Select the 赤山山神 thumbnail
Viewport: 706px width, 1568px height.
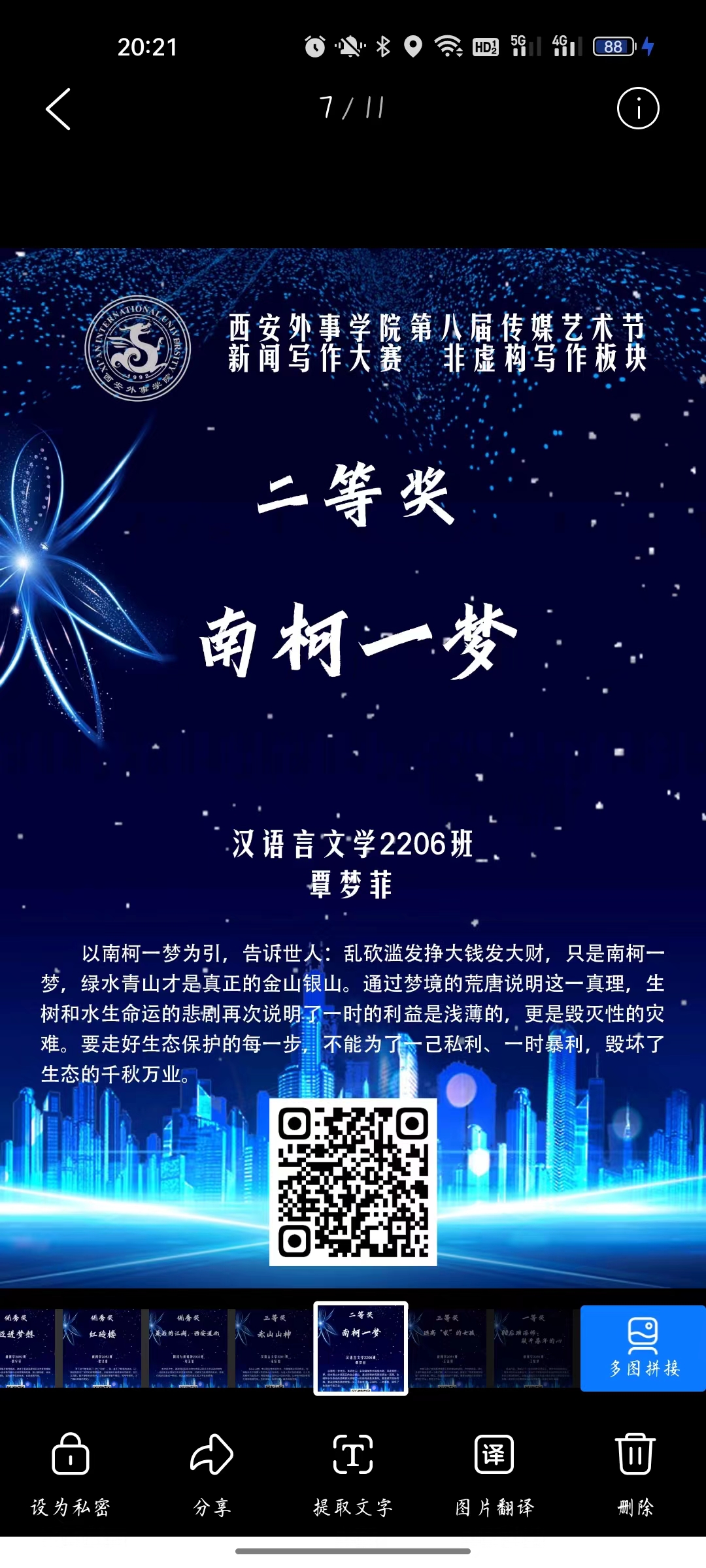tap(274, 1348)
